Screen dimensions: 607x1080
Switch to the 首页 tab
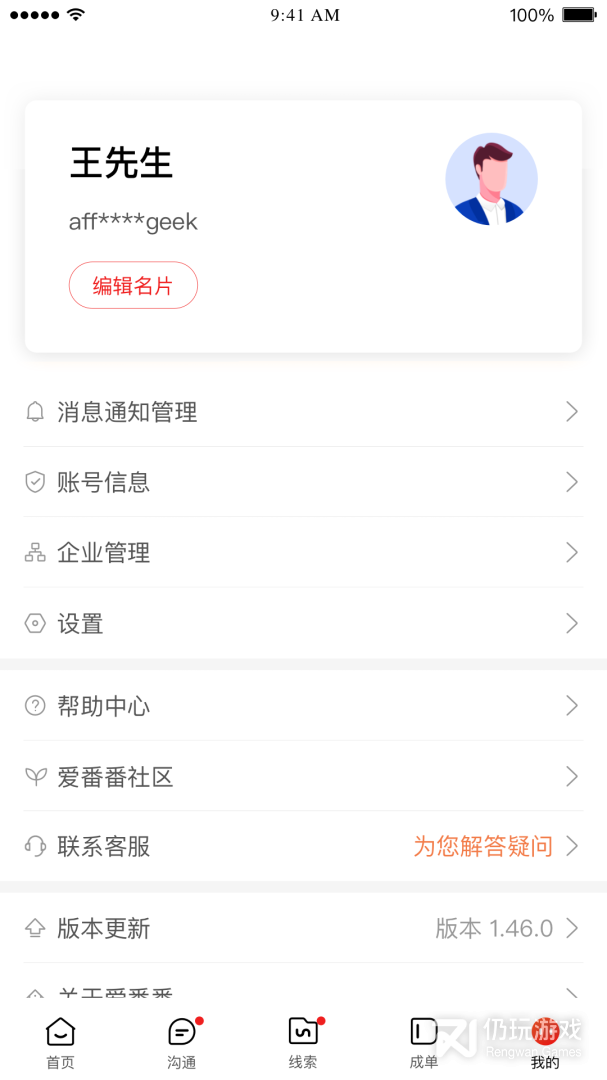click(x=61, y=1042)
